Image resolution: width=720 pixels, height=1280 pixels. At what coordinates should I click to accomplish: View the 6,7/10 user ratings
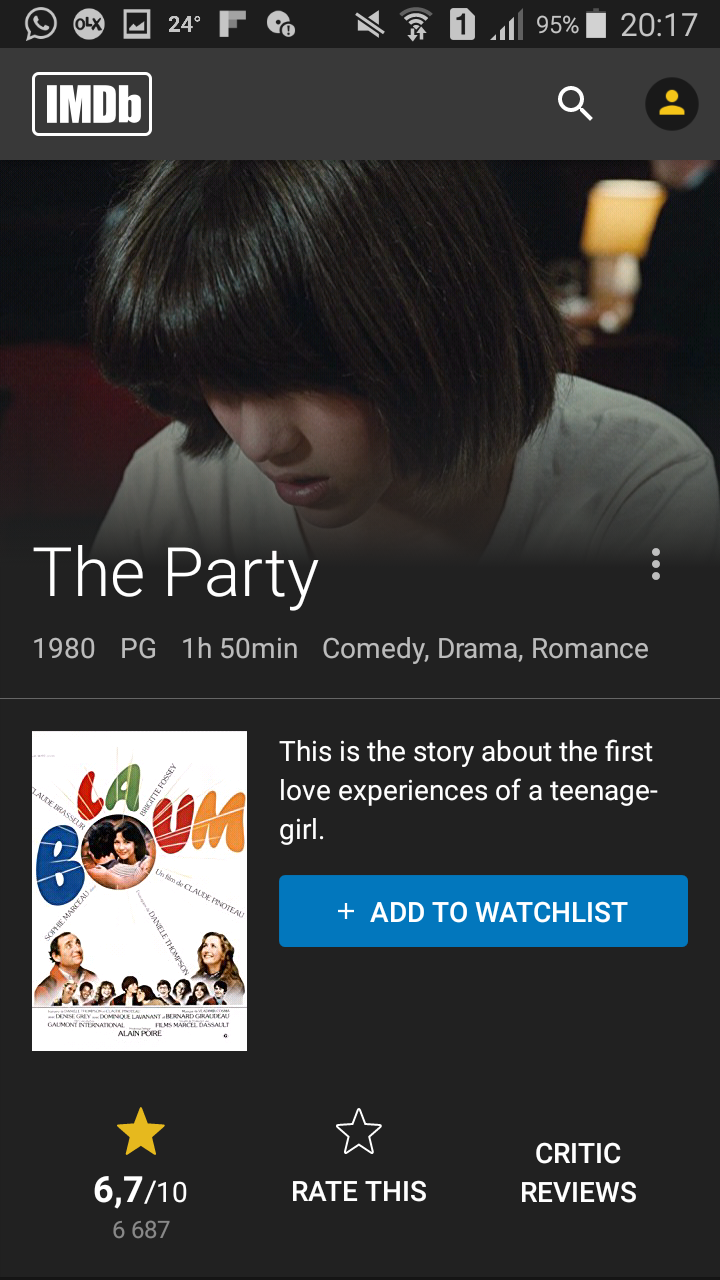pyautogui.click(x=140, y=1174)
